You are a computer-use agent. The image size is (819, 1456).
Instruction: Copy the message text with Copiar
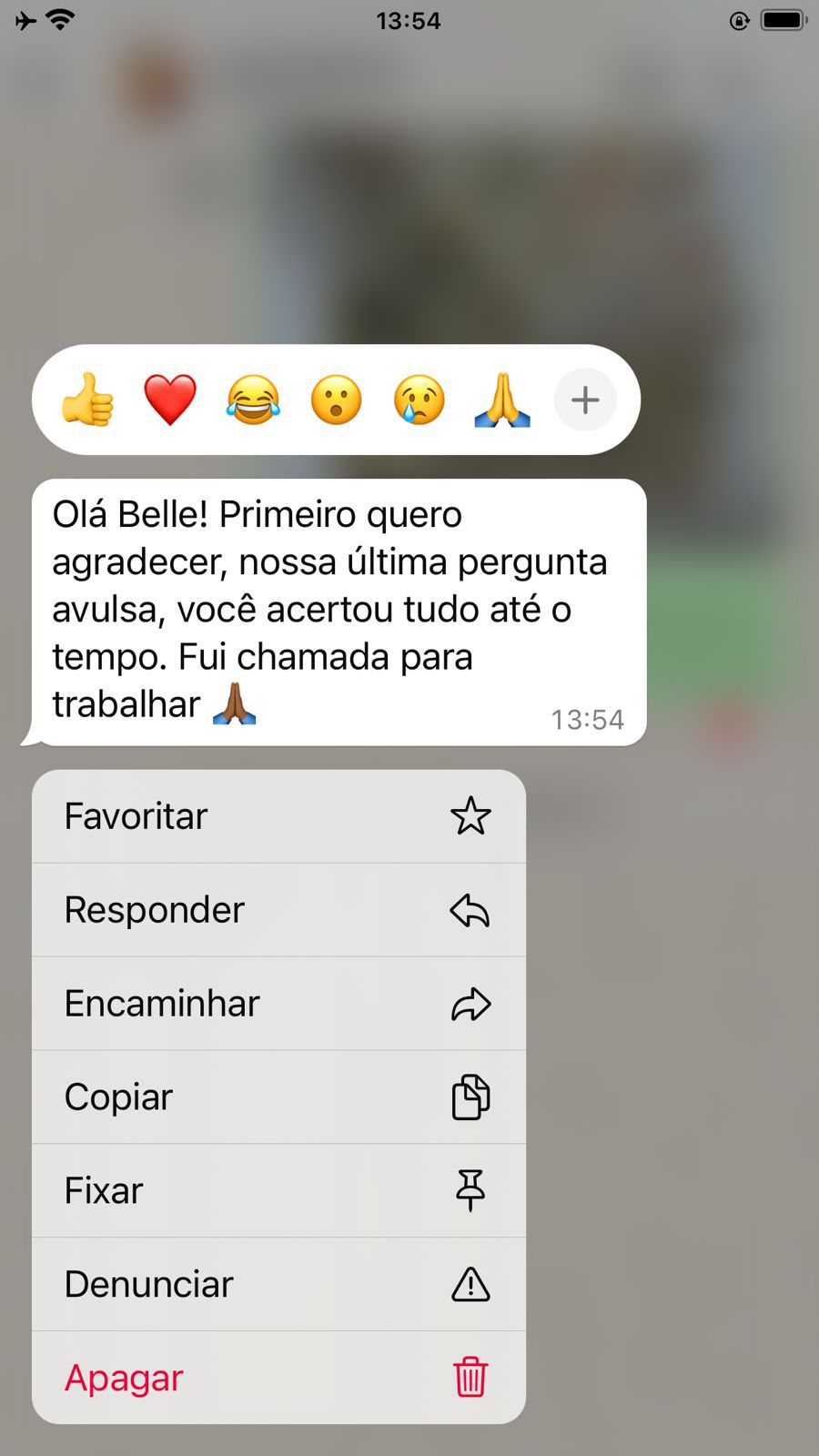pos(278,1097)
